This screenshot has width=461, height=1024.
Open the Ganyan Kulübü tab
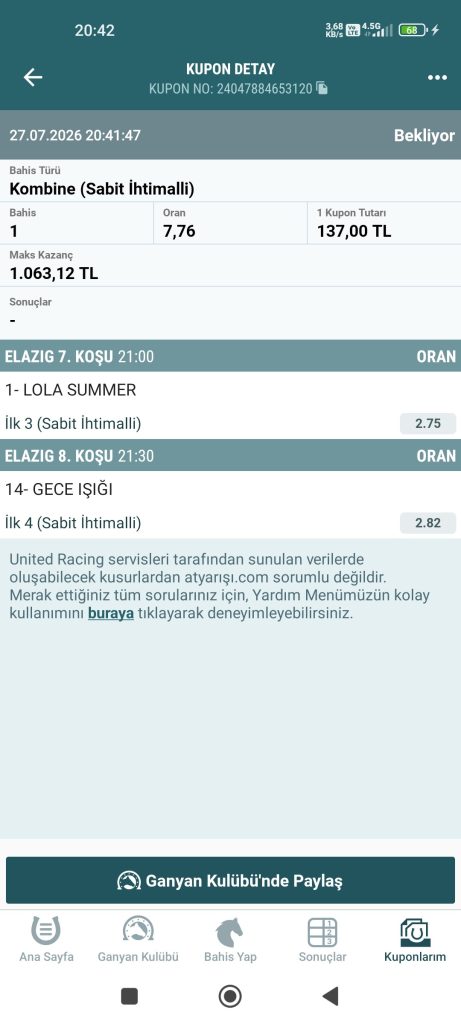click(x=138, y=940)
